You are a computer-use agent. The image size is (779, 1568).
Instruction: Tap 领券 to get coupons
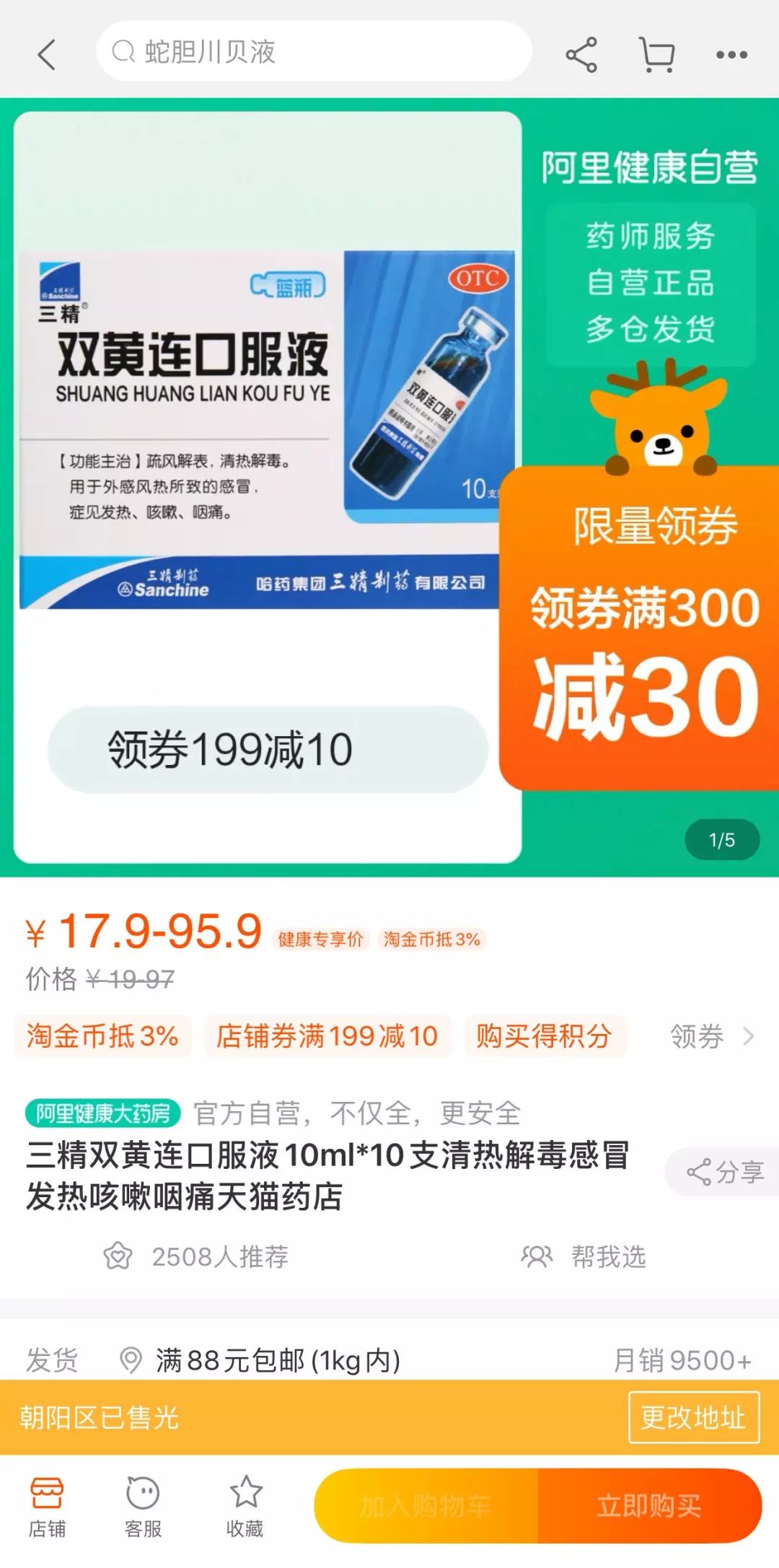711,1036
